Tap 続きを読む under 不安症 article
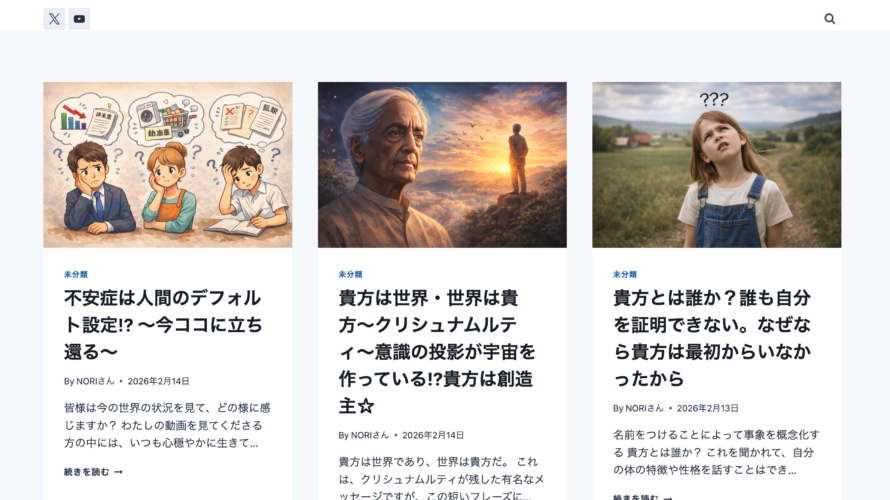The width and height of the screenshot is (890, 500). point(93,472)
